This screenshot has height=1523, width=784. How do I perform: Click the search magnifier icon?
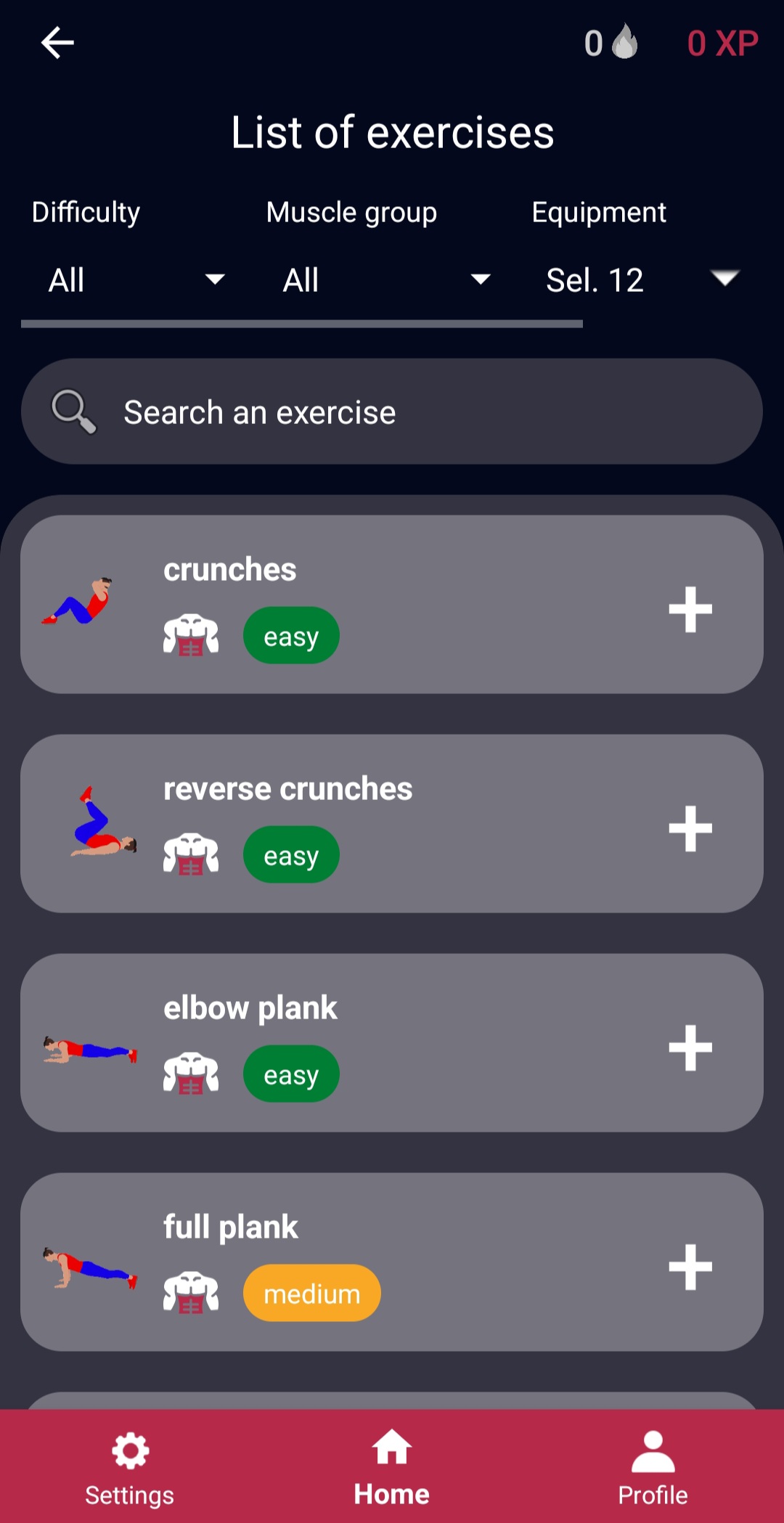pyautogui.click(x=75, y=411)
